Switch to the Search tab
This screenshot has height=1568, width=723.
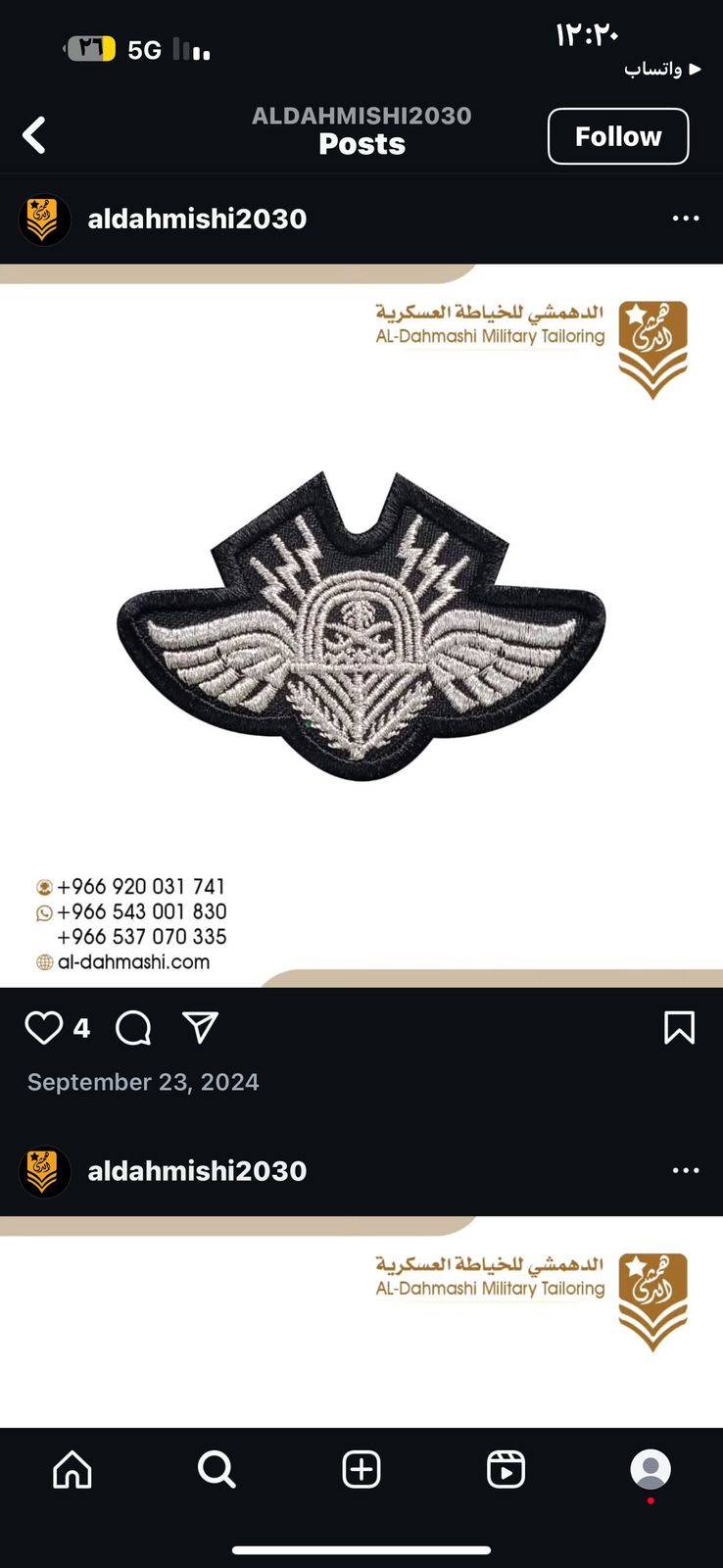(x=217, y=1469)
